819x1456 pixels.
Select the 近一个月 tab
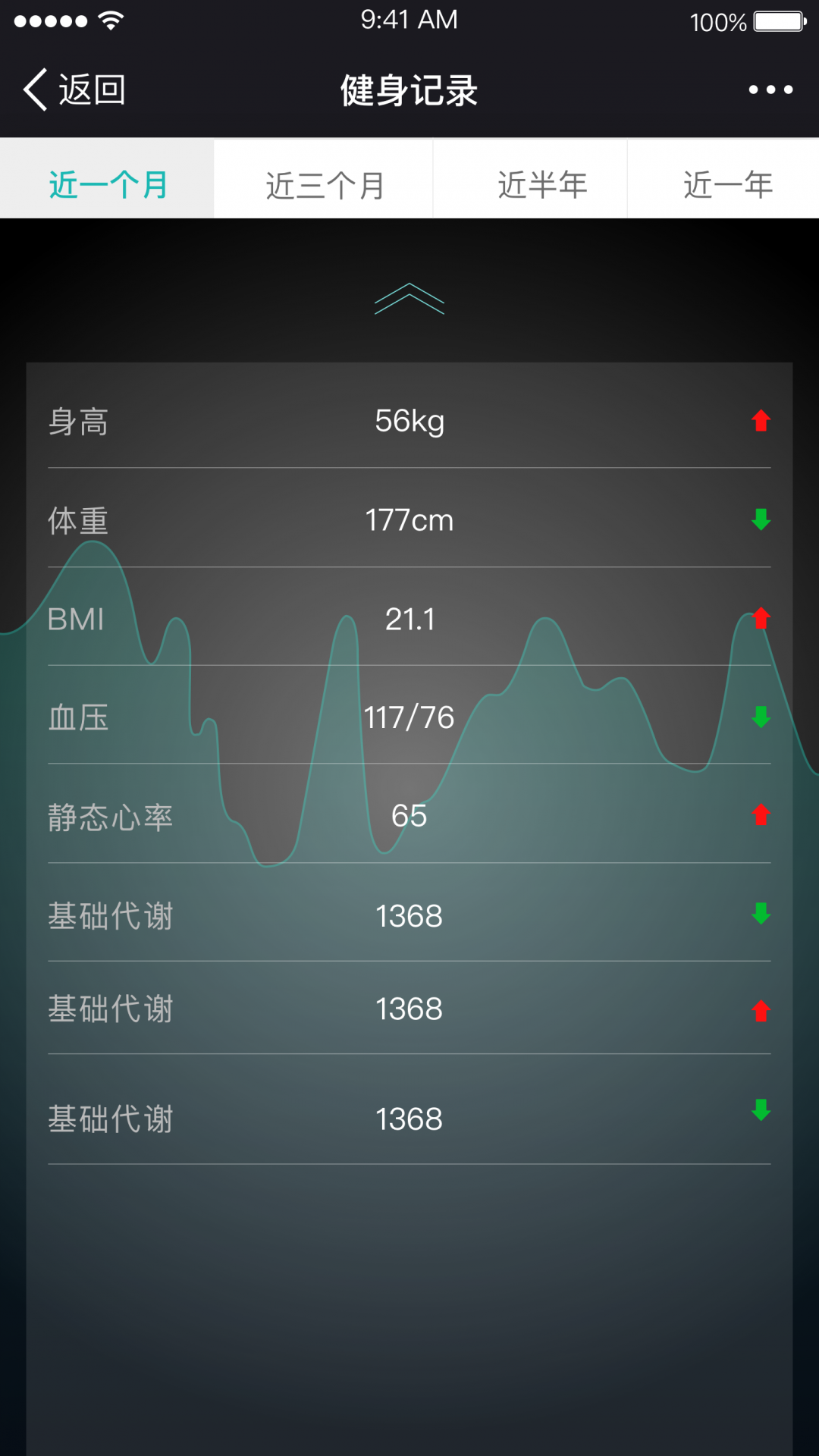tap(108, 184)
